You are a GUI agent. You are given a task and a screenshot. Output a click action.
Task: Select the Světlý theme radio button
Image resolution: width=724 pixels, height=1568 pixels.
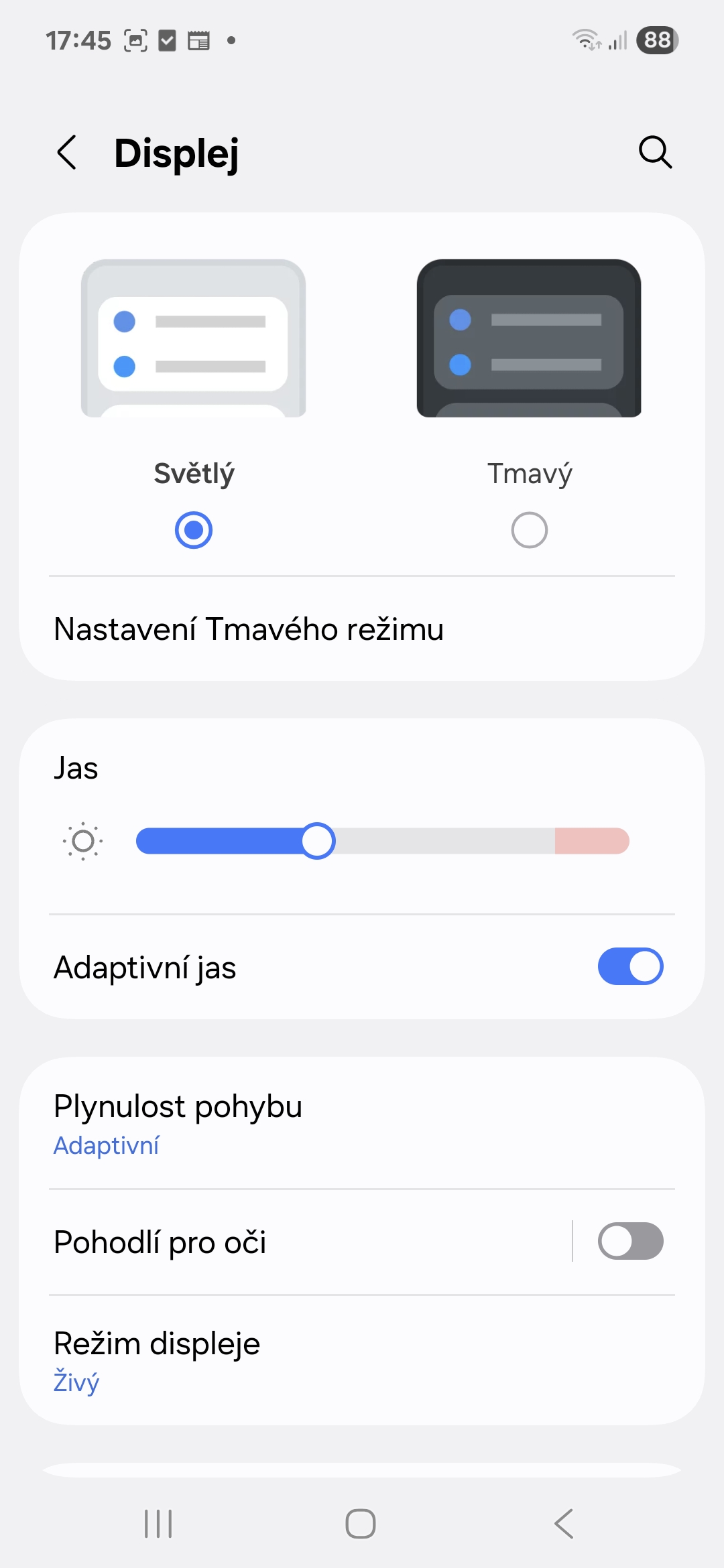pyautogui.click(x=194, y=530)
